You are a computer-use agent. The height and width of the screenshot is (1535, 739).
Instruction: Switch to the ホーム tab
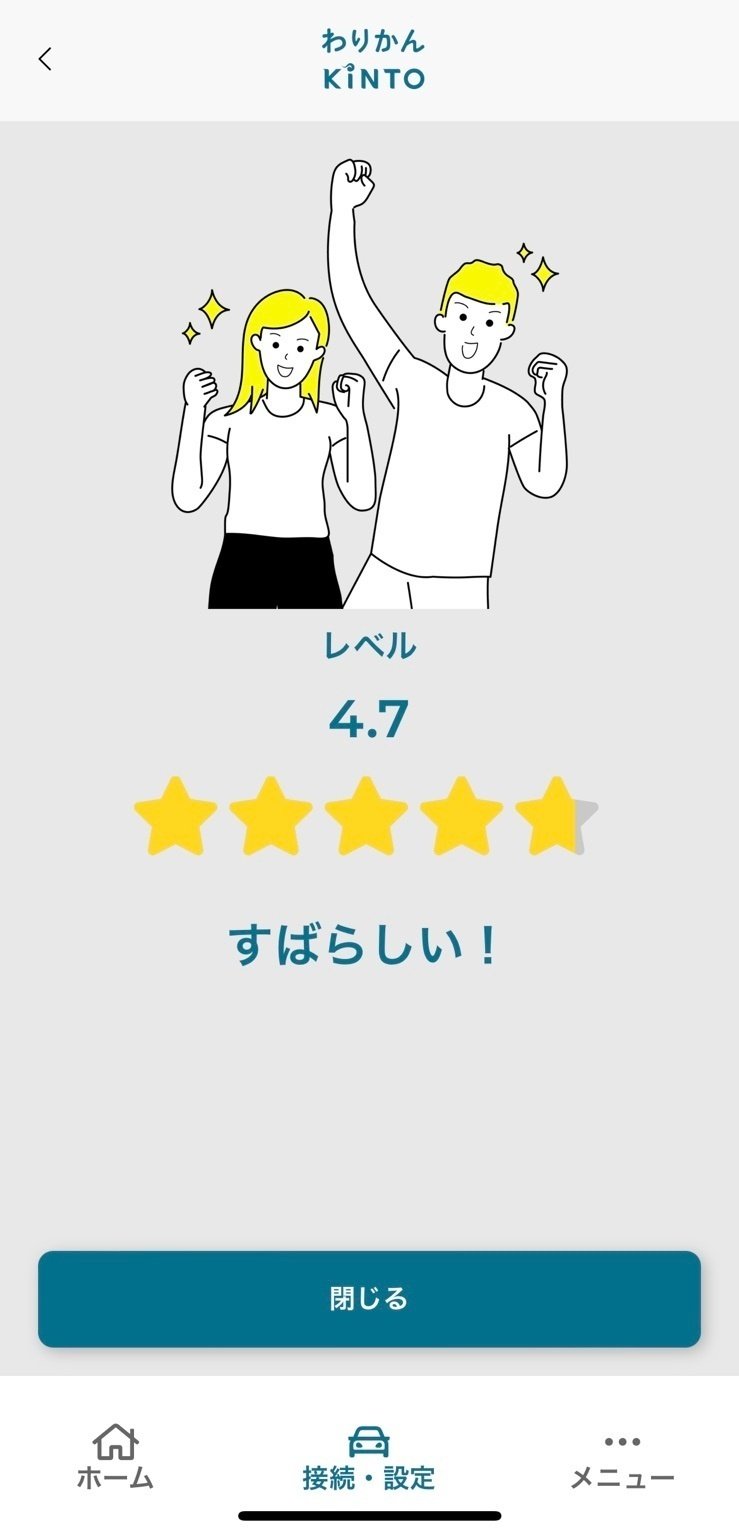pos(115,1458)
